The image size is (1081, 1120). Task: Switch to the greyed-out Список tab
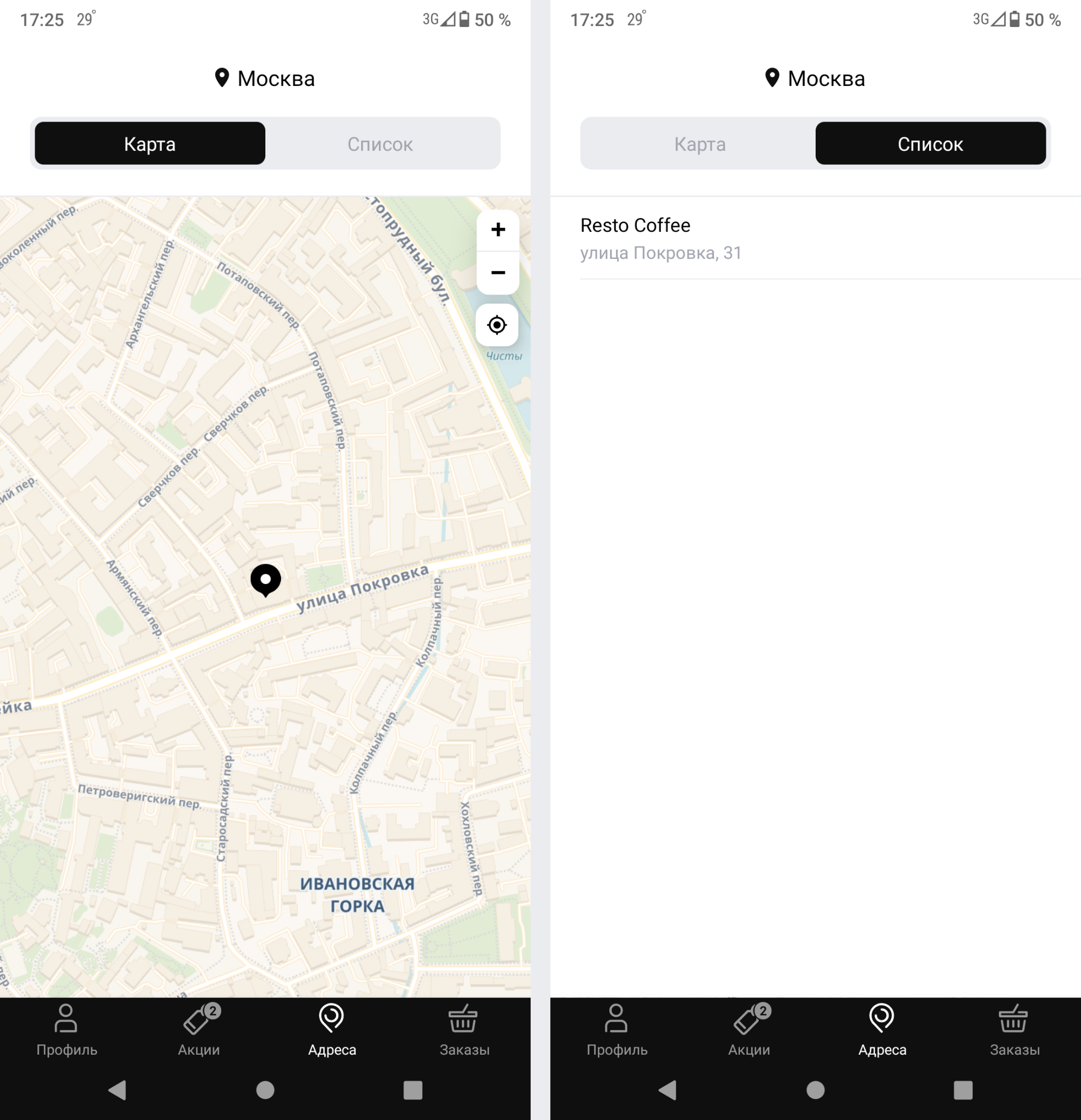click(x=380, y=144)
